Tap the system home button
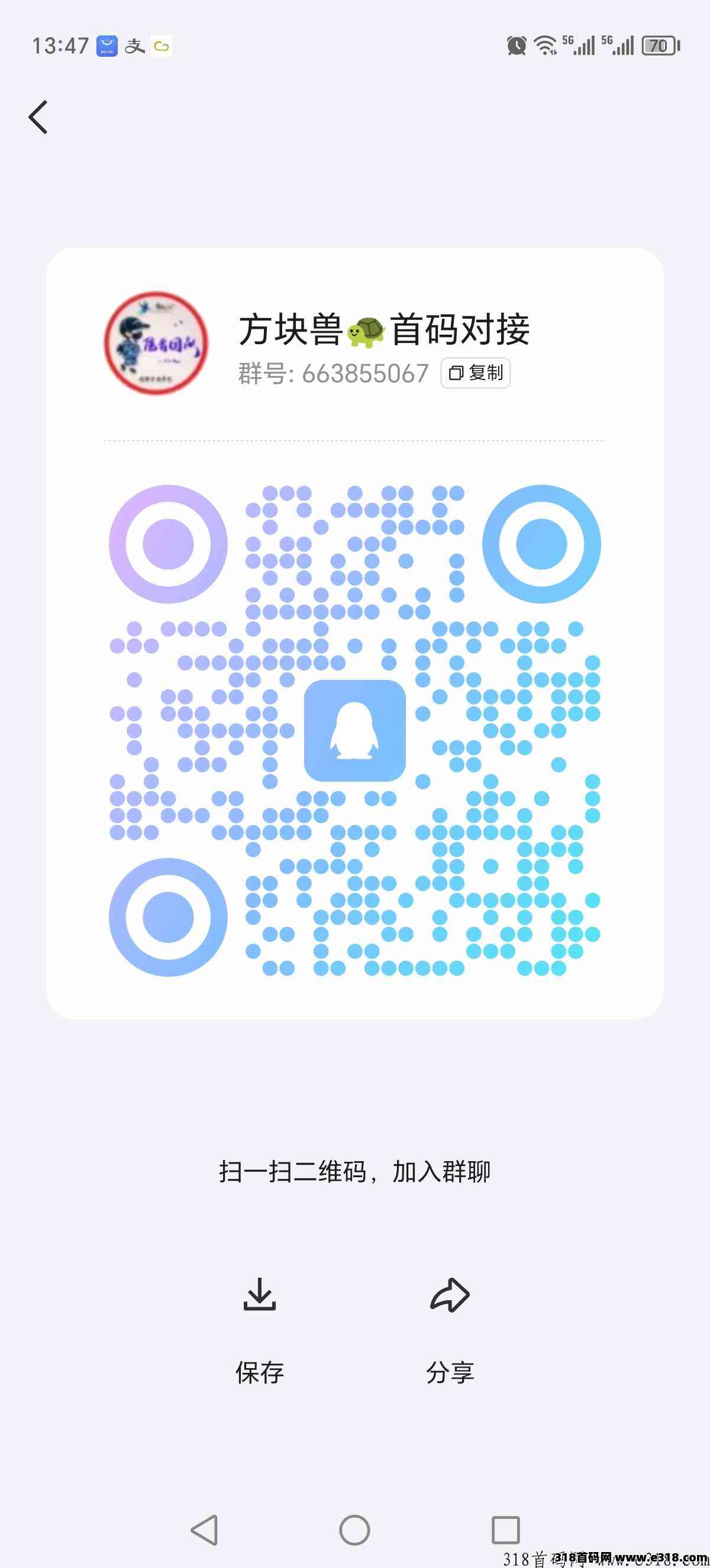 [x=354, y=1530]
